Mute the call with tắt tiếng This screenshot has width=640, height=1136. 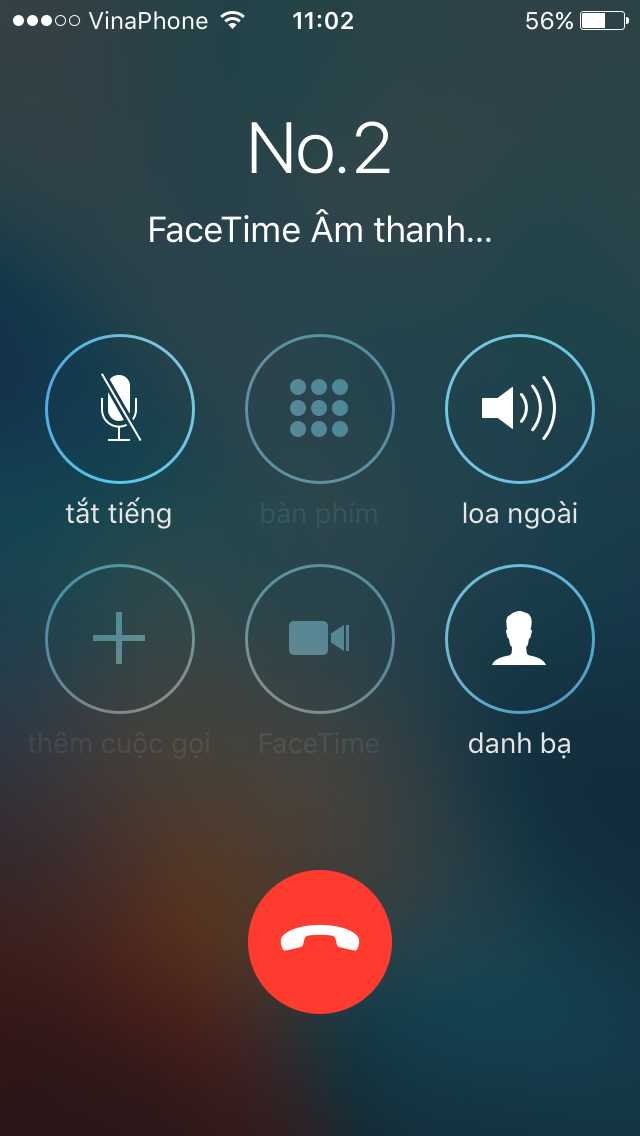click(x=120, y=409)
